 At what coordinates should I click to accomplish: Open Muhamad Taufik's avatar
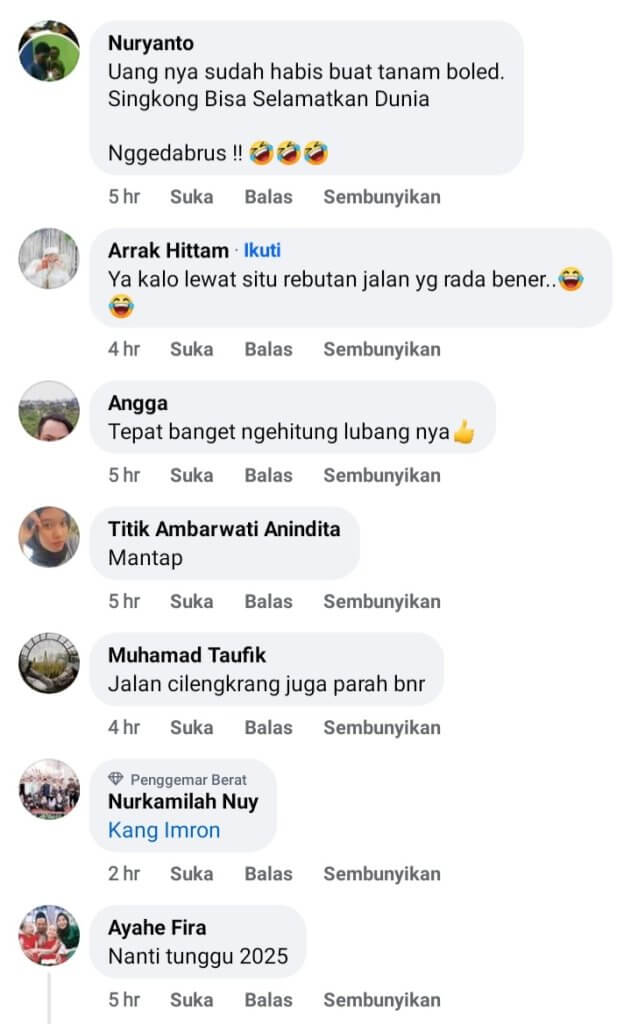(x=49, y=663)
